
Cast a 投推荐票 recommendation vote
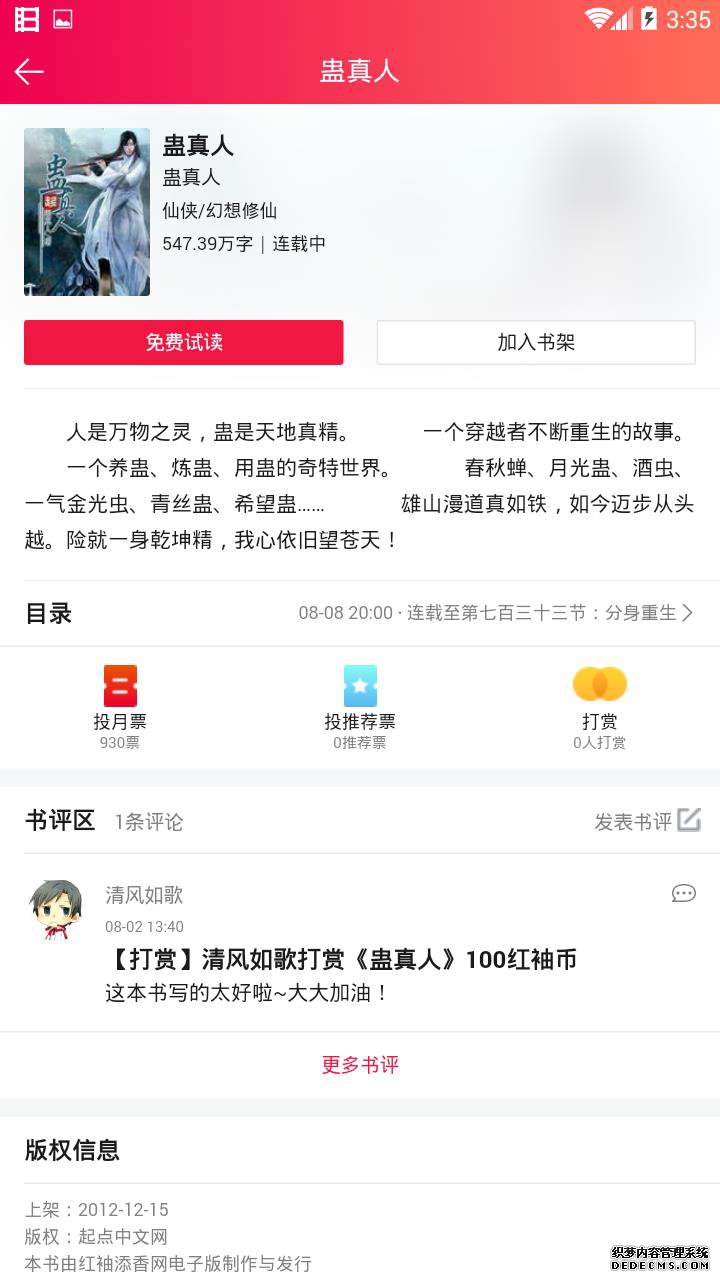pyautogui.click(x=360, y=706)
